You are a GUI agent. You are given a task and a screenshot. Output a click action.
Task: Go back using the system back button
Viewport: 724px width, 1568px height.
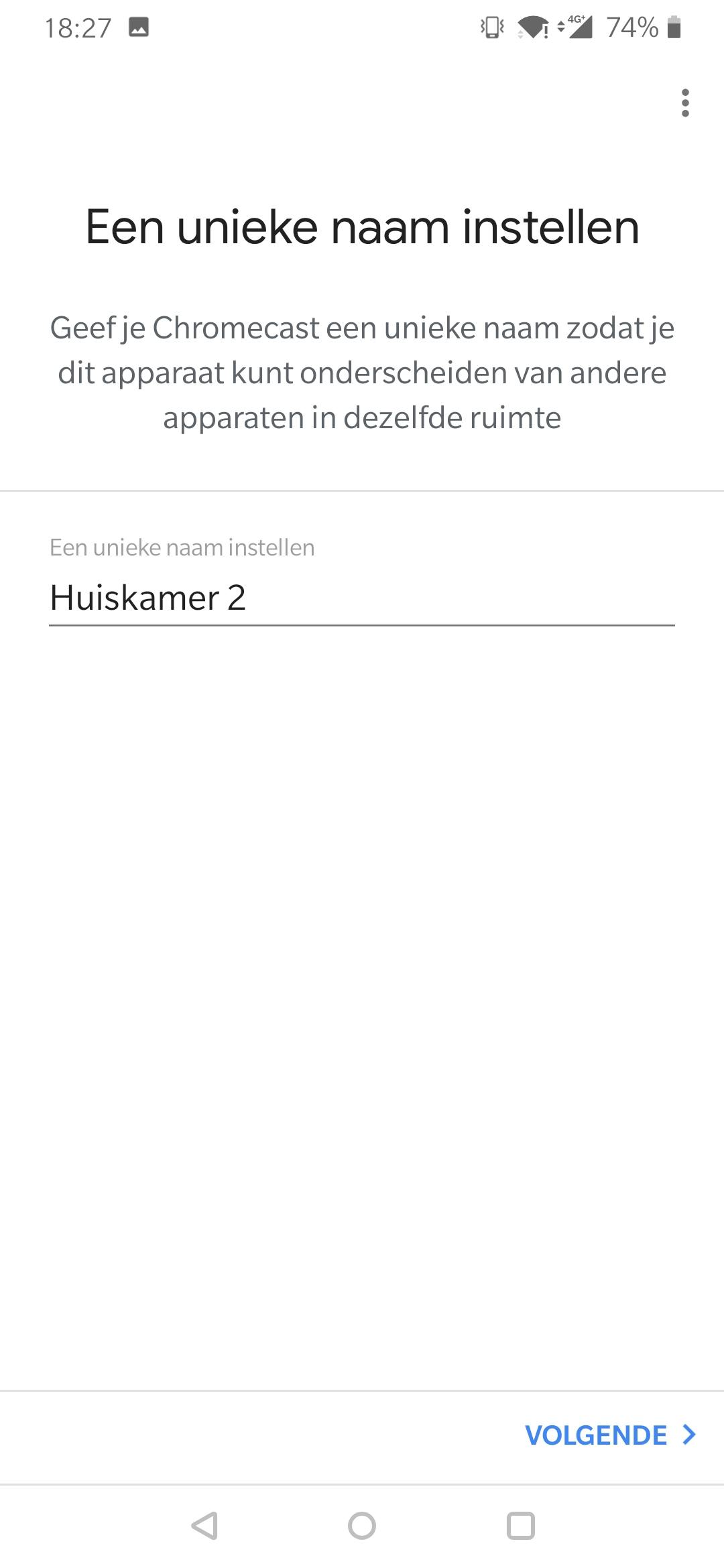point(204,1526)
